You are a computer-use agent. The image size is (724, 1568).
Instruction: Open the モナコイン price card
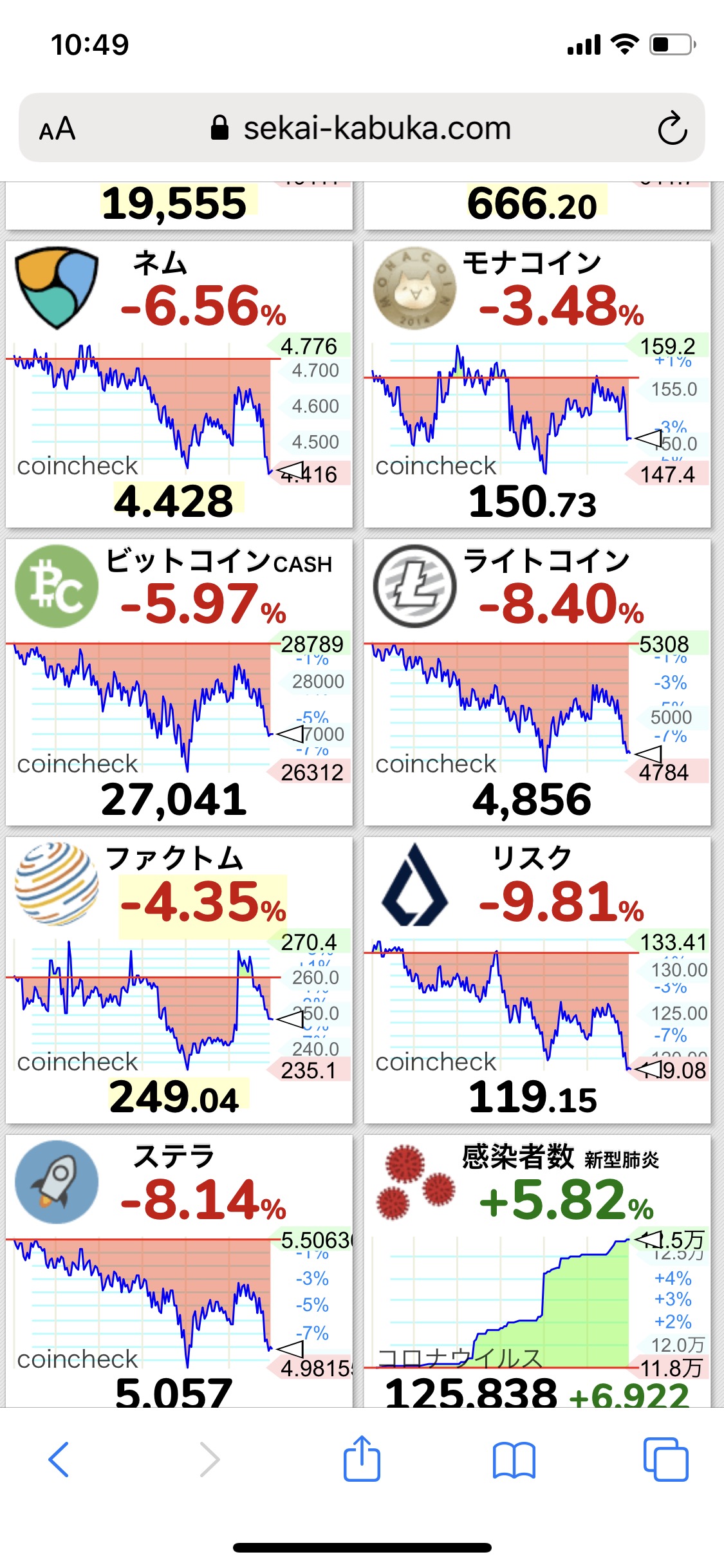[537, 384]
